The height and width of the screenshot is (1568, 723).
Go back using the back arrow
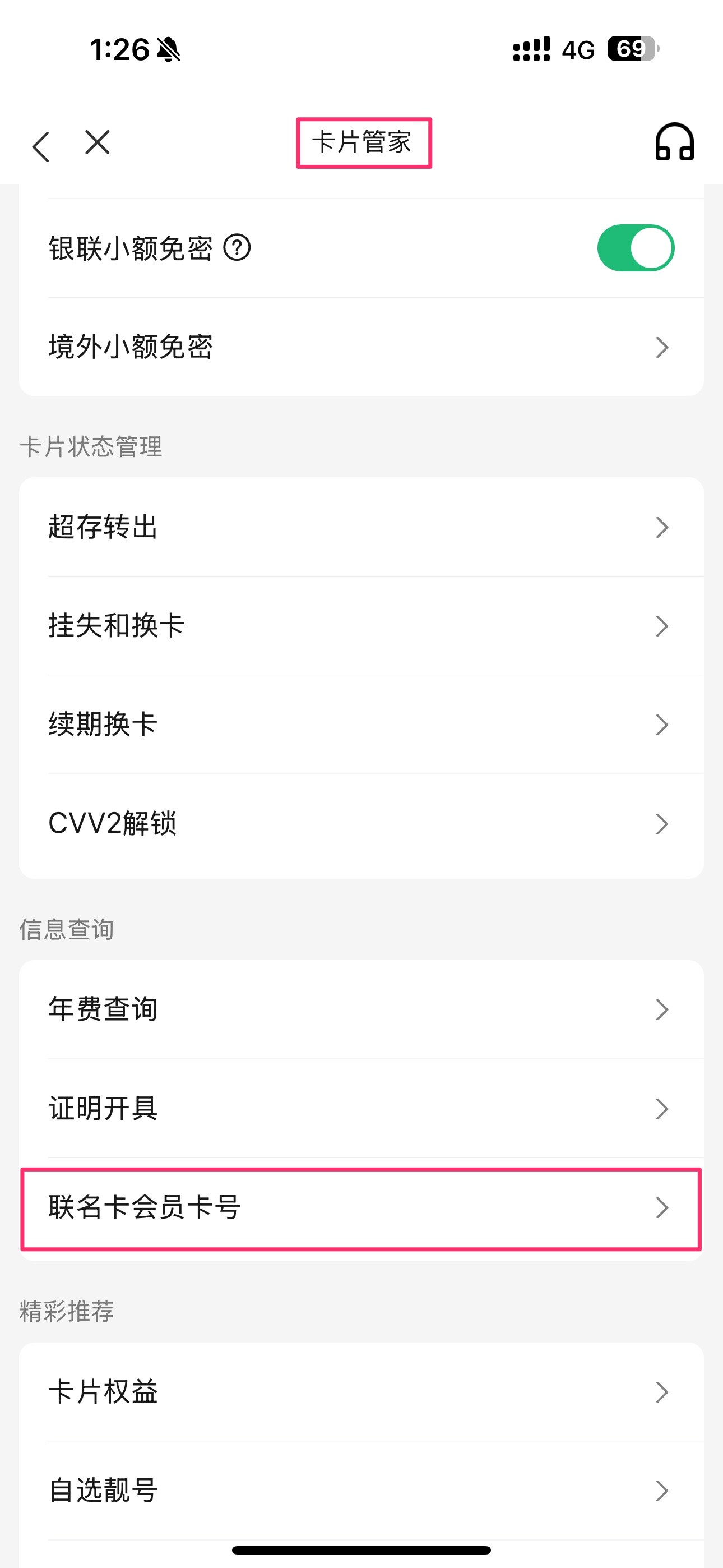41,146
